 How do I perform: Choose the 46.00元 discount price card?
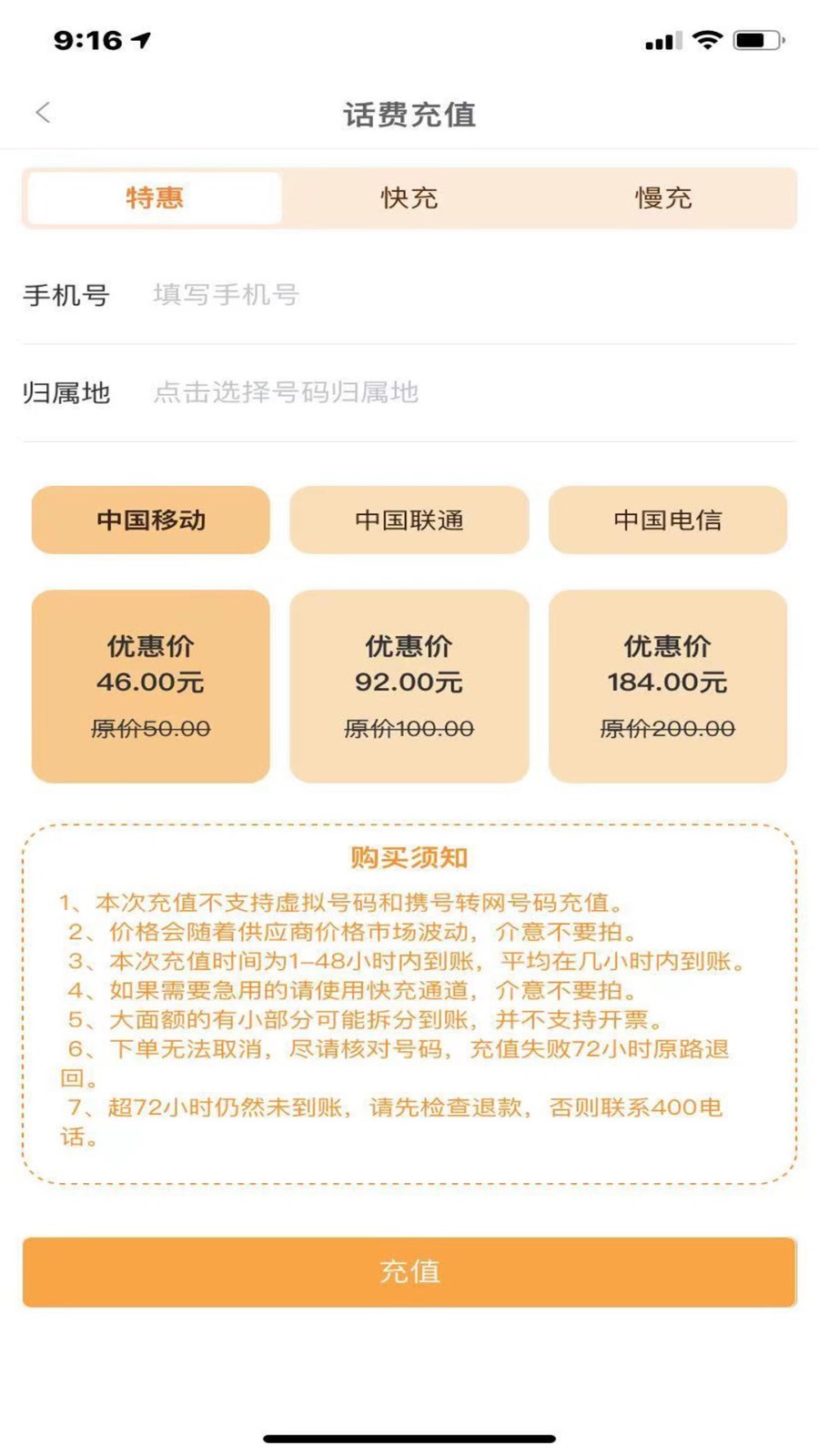[x=150, y=685]
